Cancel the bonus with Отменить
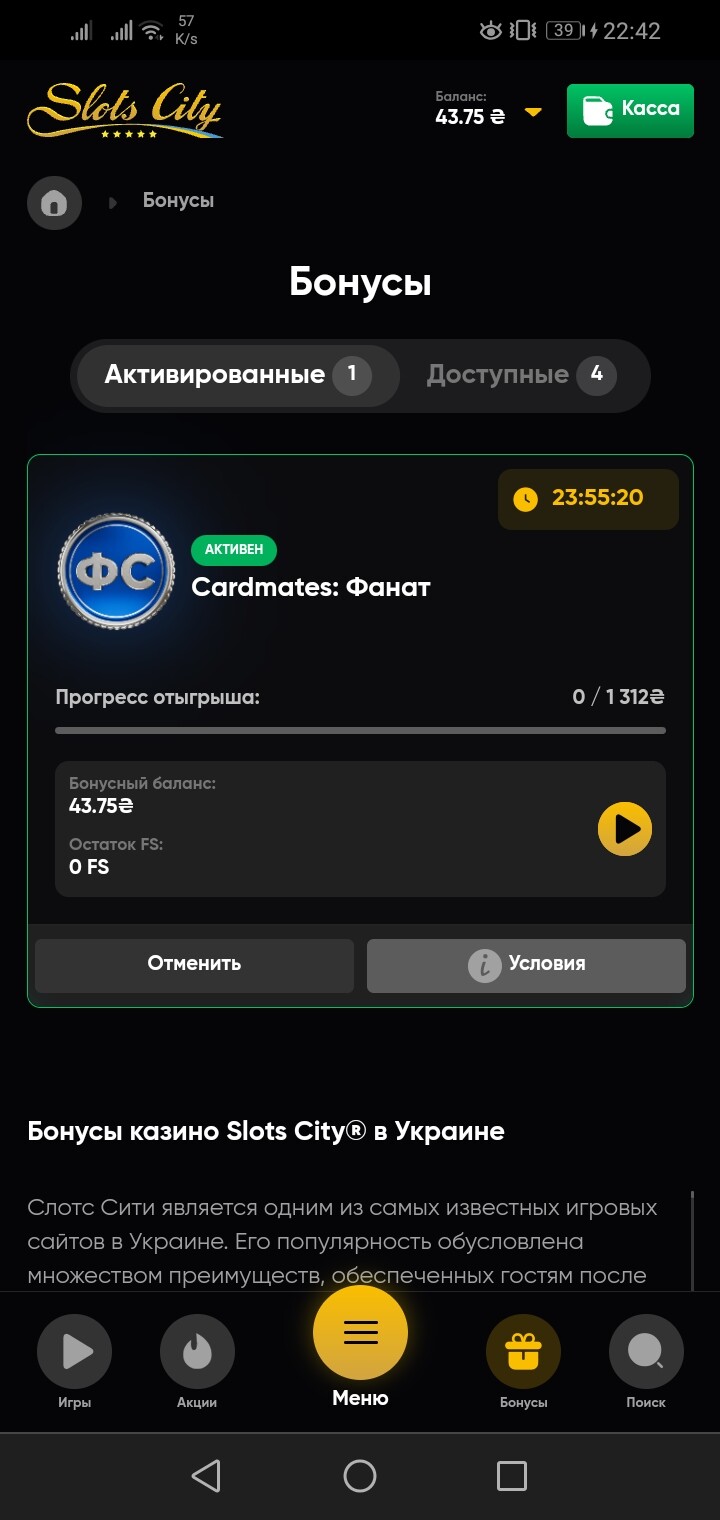Image resolution: width=720 pixels, height=1520 pixels. (x=194, y=964)
